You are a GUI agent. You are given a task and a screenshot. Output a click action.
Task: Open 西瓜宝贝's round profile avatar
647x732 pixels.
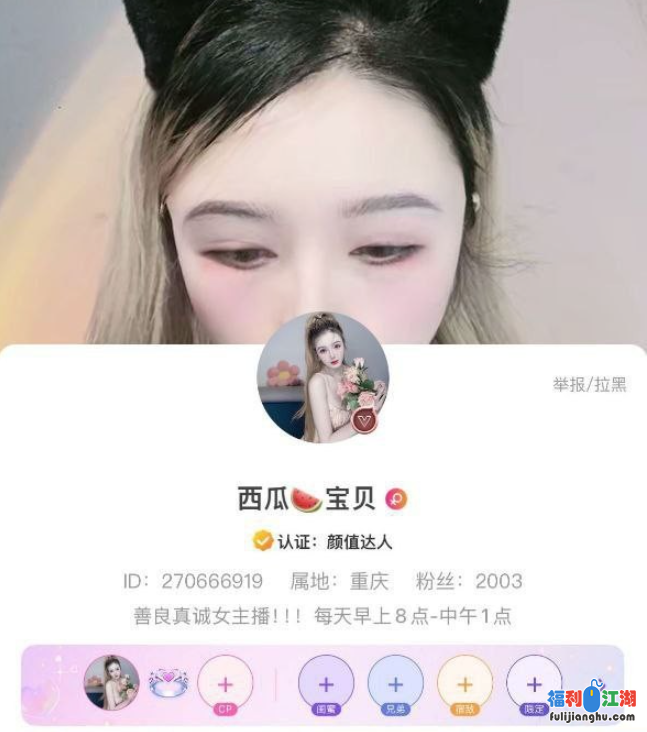(322, 377)
